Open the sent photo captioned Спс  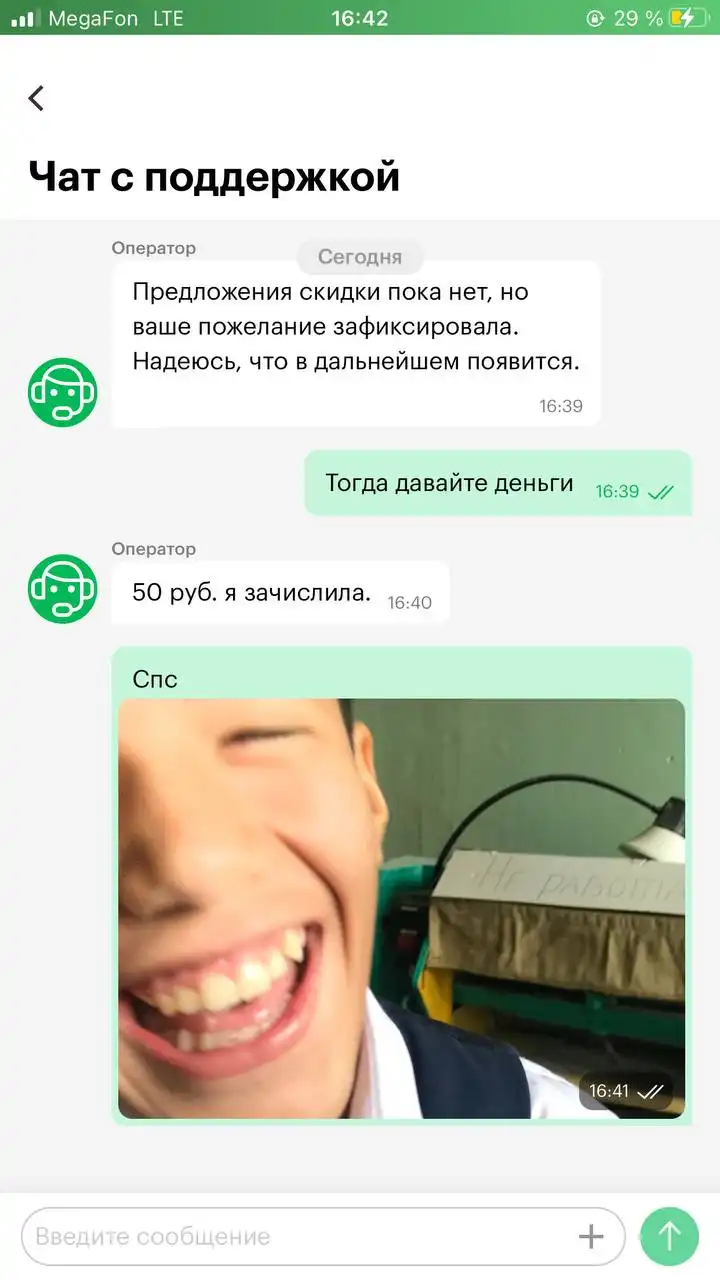[x=402, y=908]
